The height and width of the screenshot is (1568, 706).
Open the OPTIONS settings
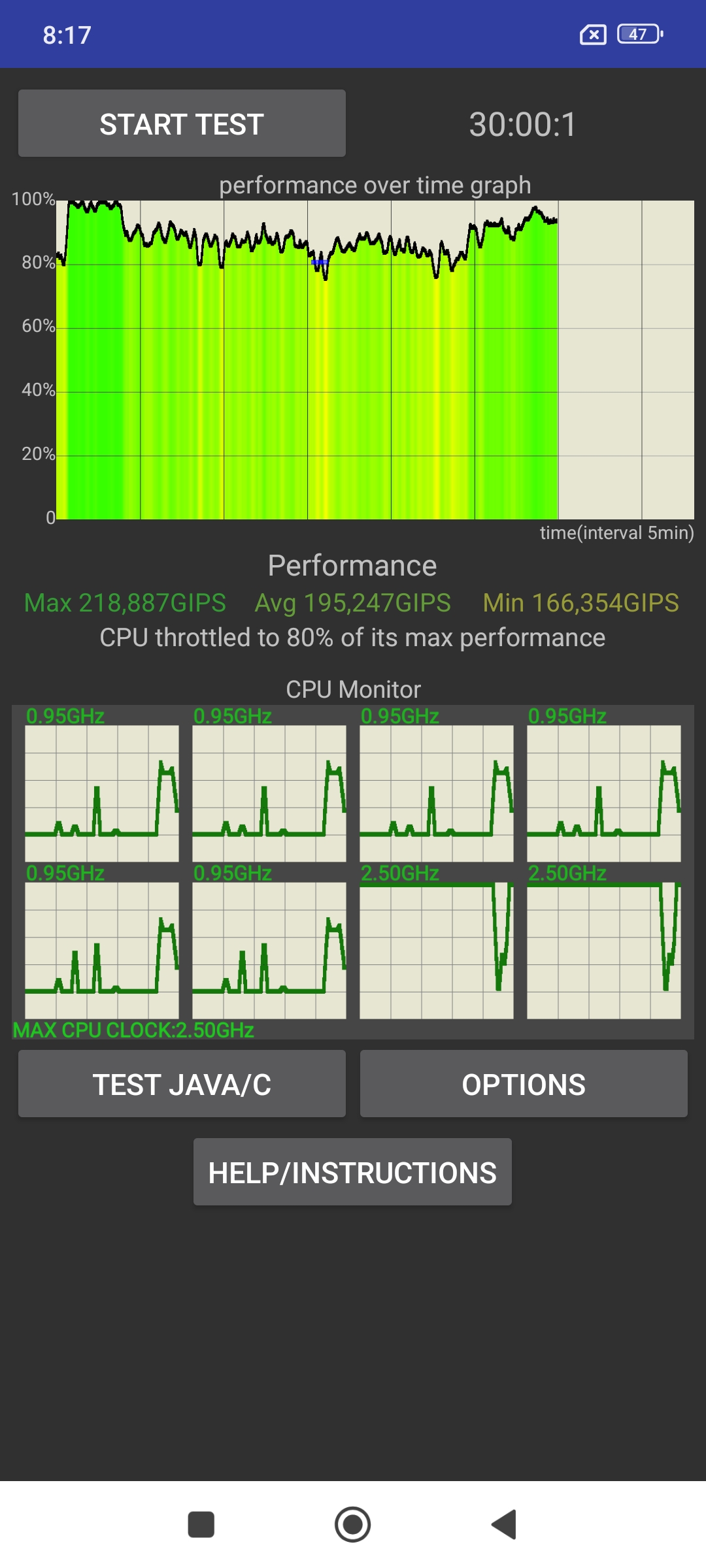click(x=524, y=1084)
